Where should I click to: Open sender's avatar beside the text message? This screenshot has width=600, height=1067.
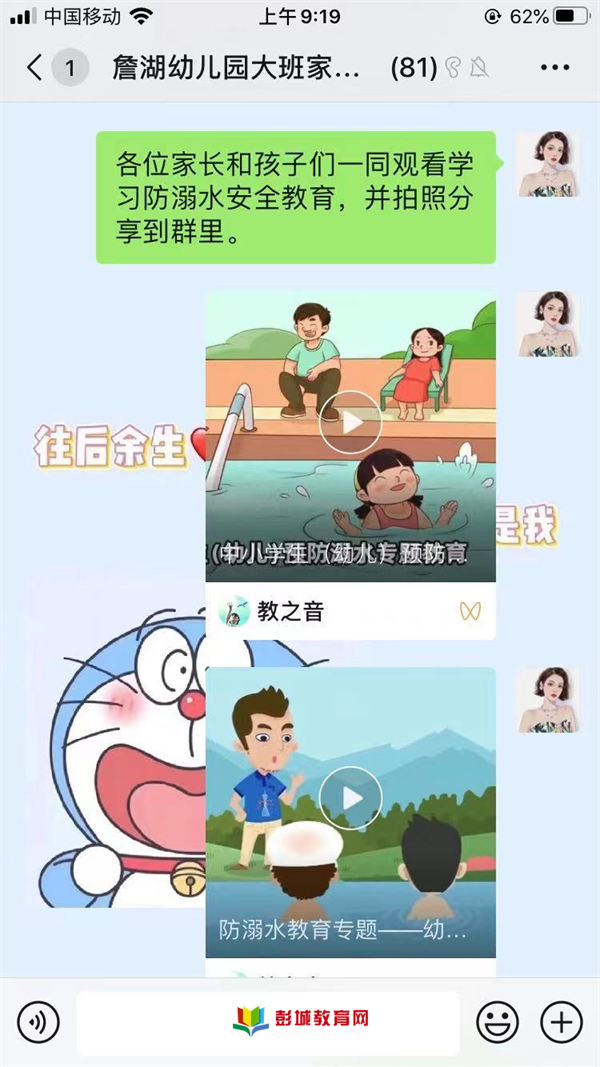click(547, 164)
